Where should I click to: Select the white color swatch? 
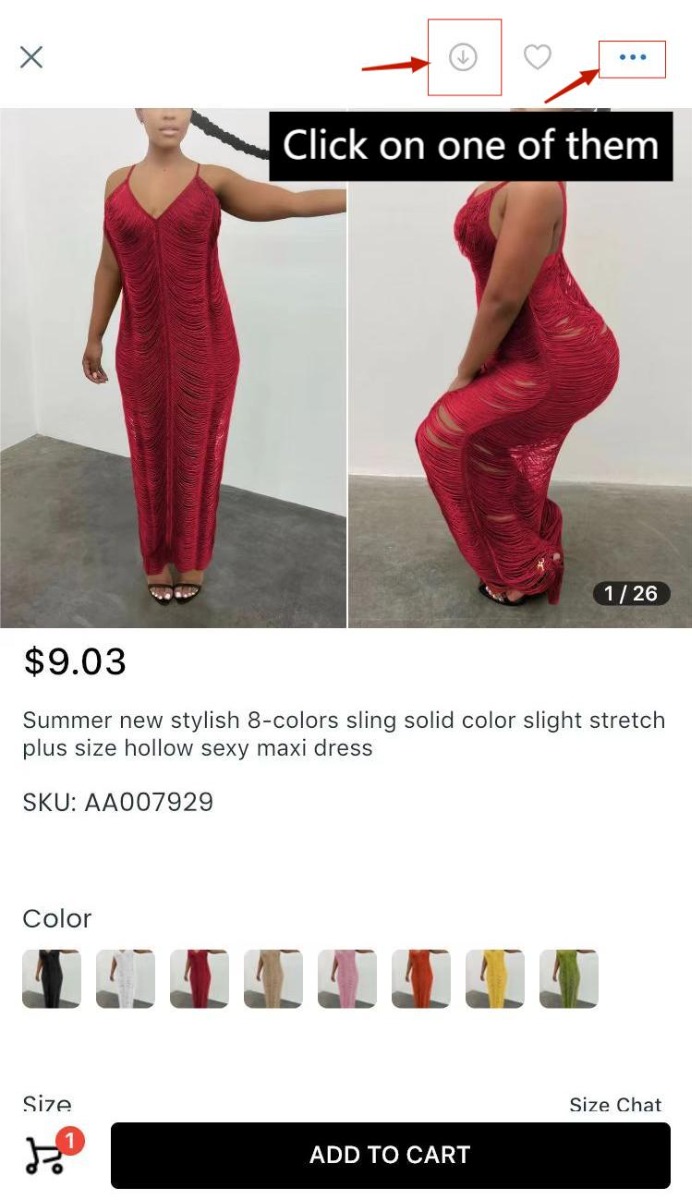[126, 979]
